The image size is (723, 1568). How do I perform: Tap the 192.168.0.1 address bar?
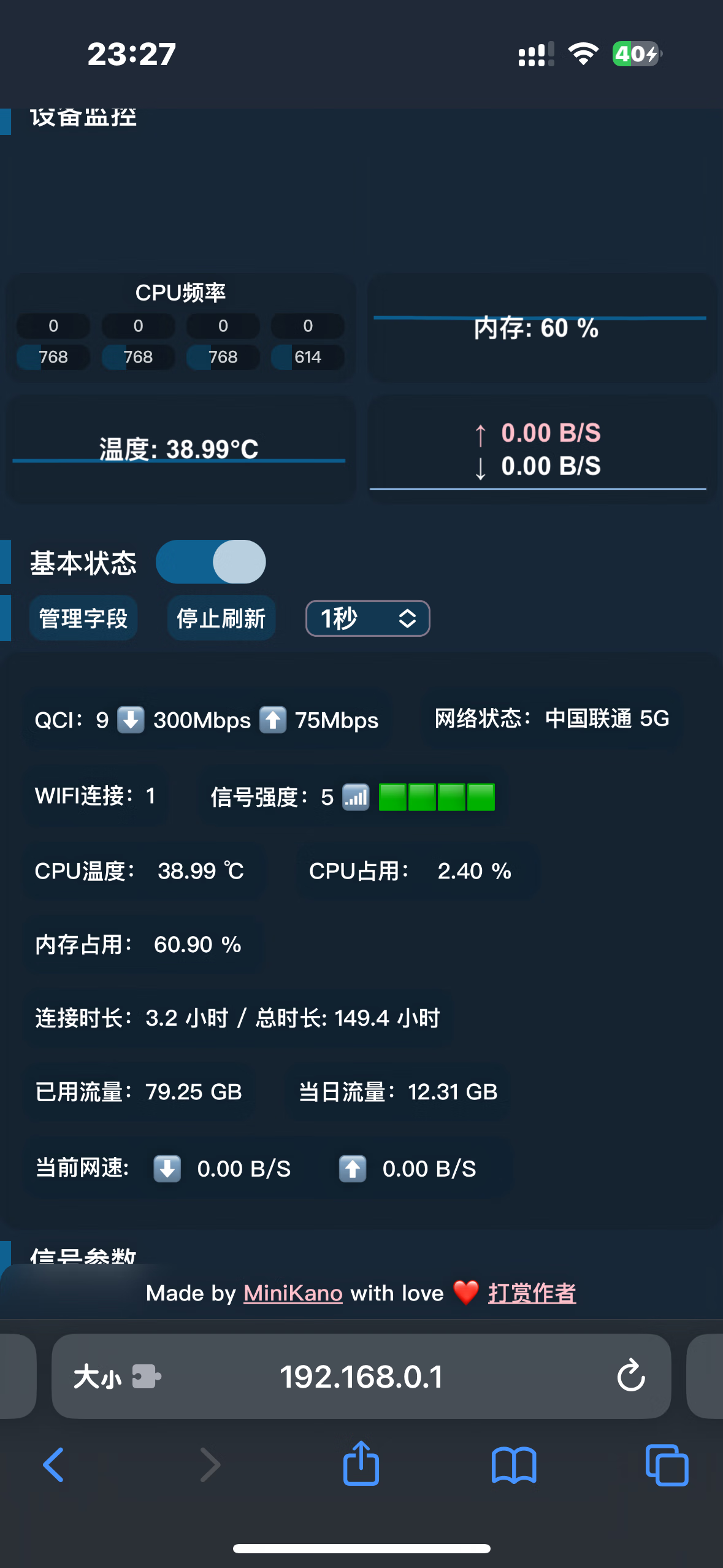[x=361, y=1377]
